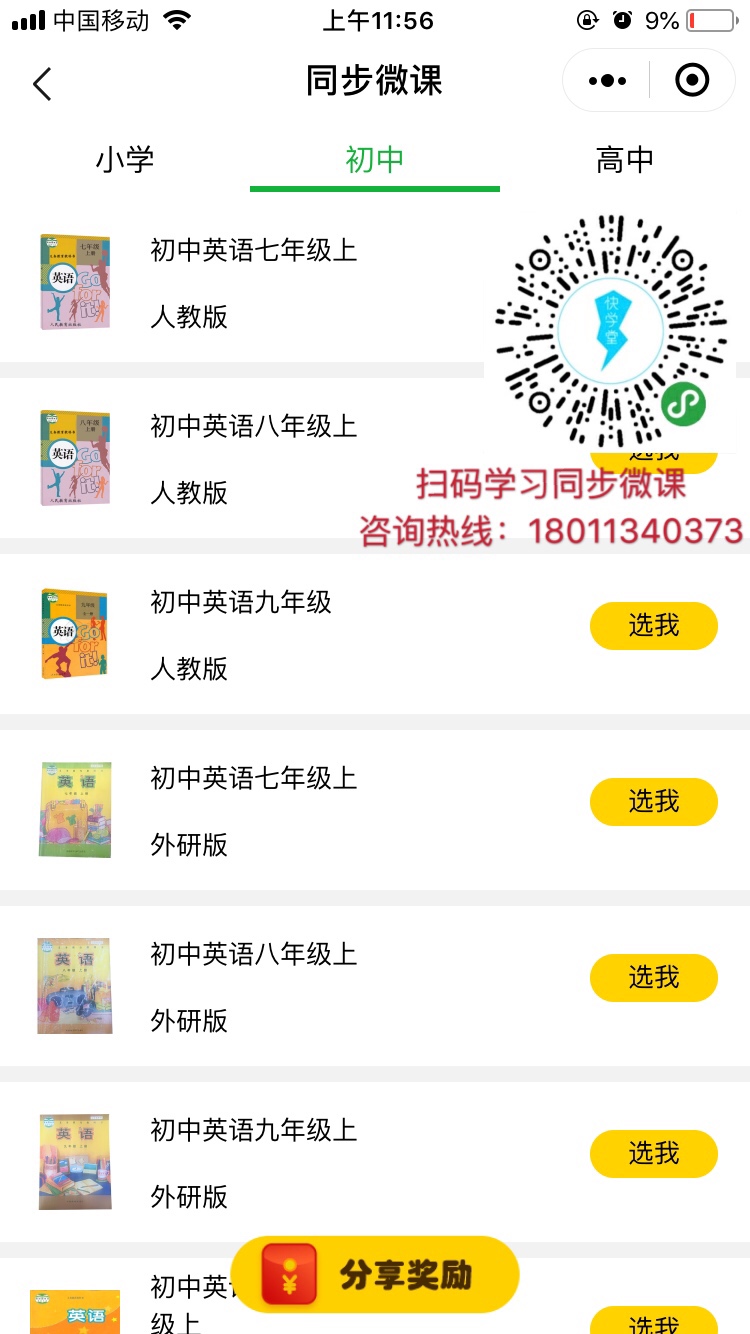
Task: Tap the back arrow to go back
Action: (x=41, y=84)
